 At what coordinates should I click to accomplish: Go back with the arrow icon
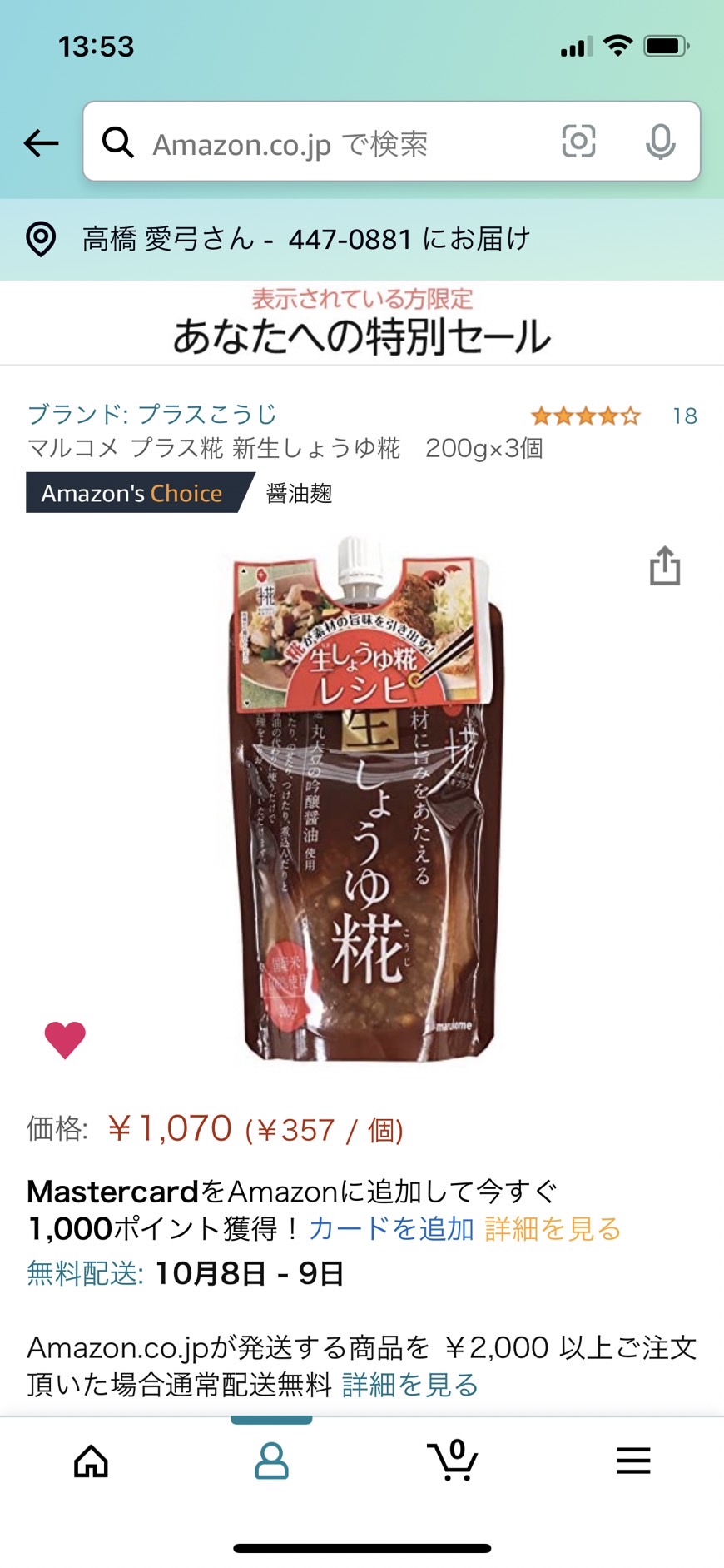click(x=41, y=143)
